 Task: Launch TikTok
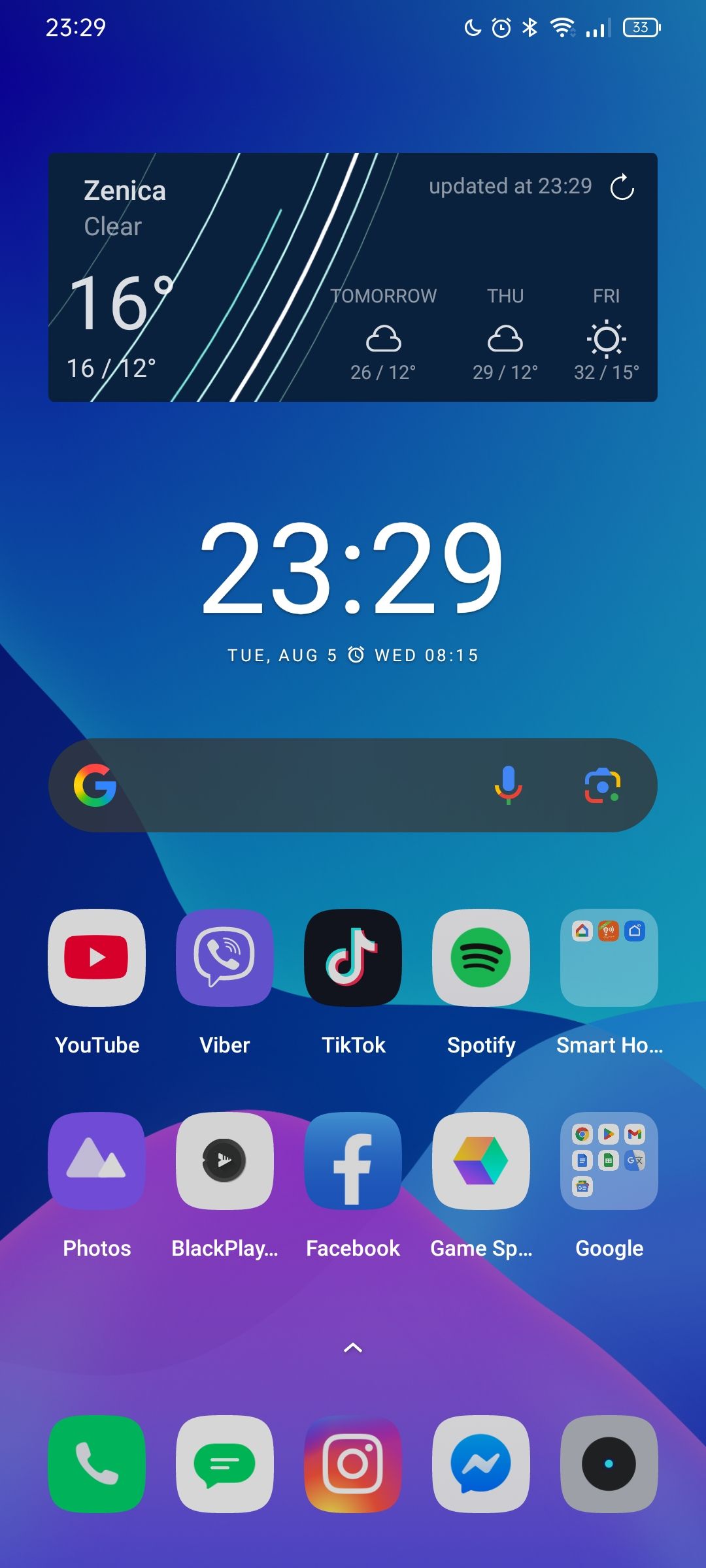353,958
